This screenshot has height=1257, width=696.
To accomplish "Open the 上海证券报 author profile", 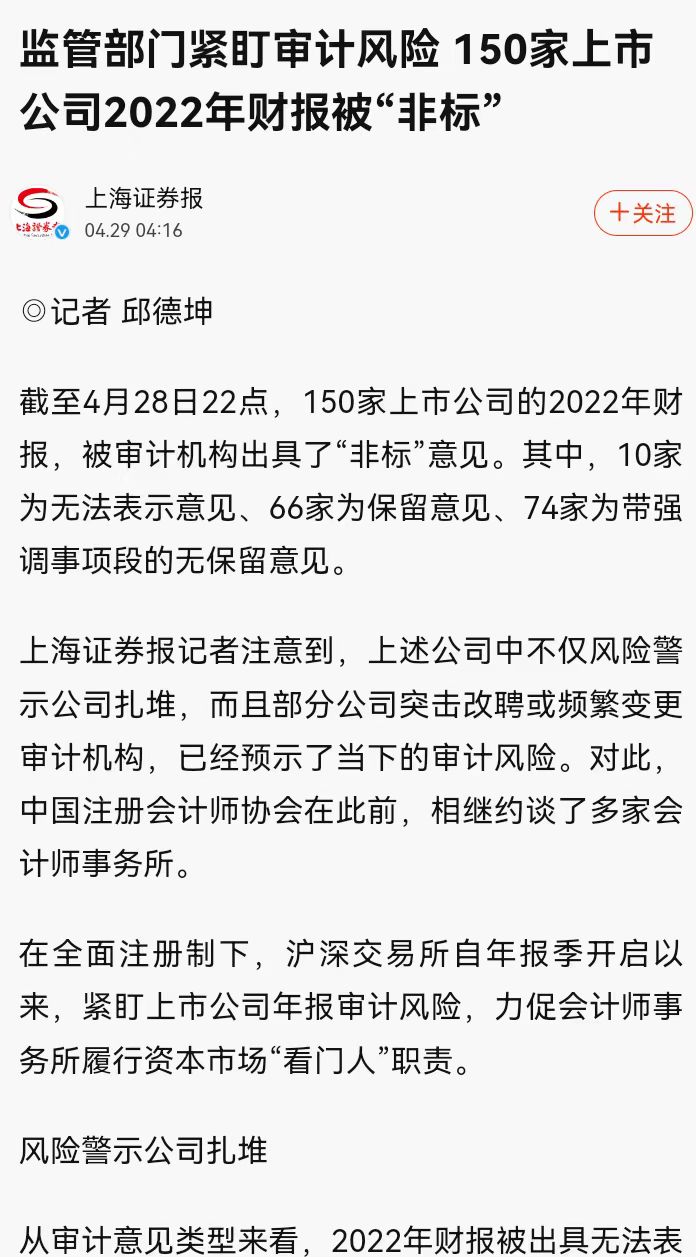I will 143,198.
